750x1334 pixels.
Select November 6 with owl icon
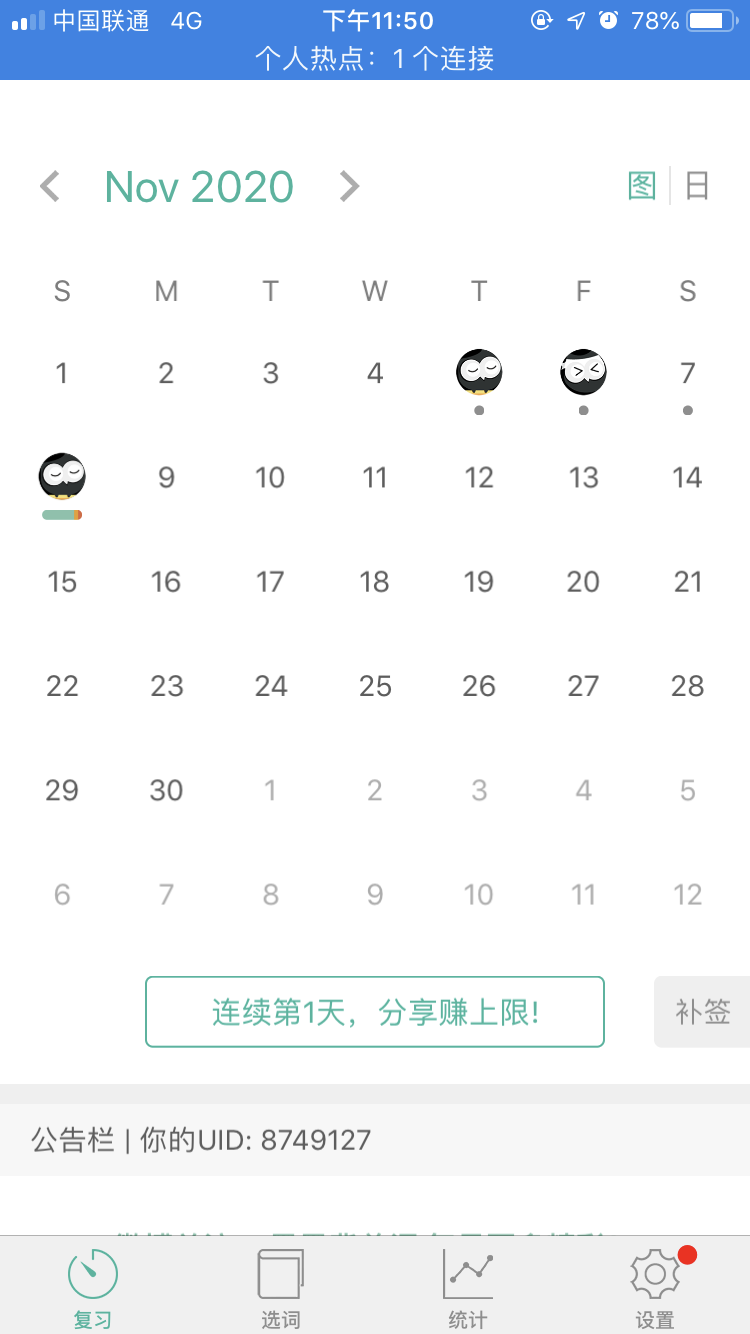pyautogui.click(x=583, y=373)
